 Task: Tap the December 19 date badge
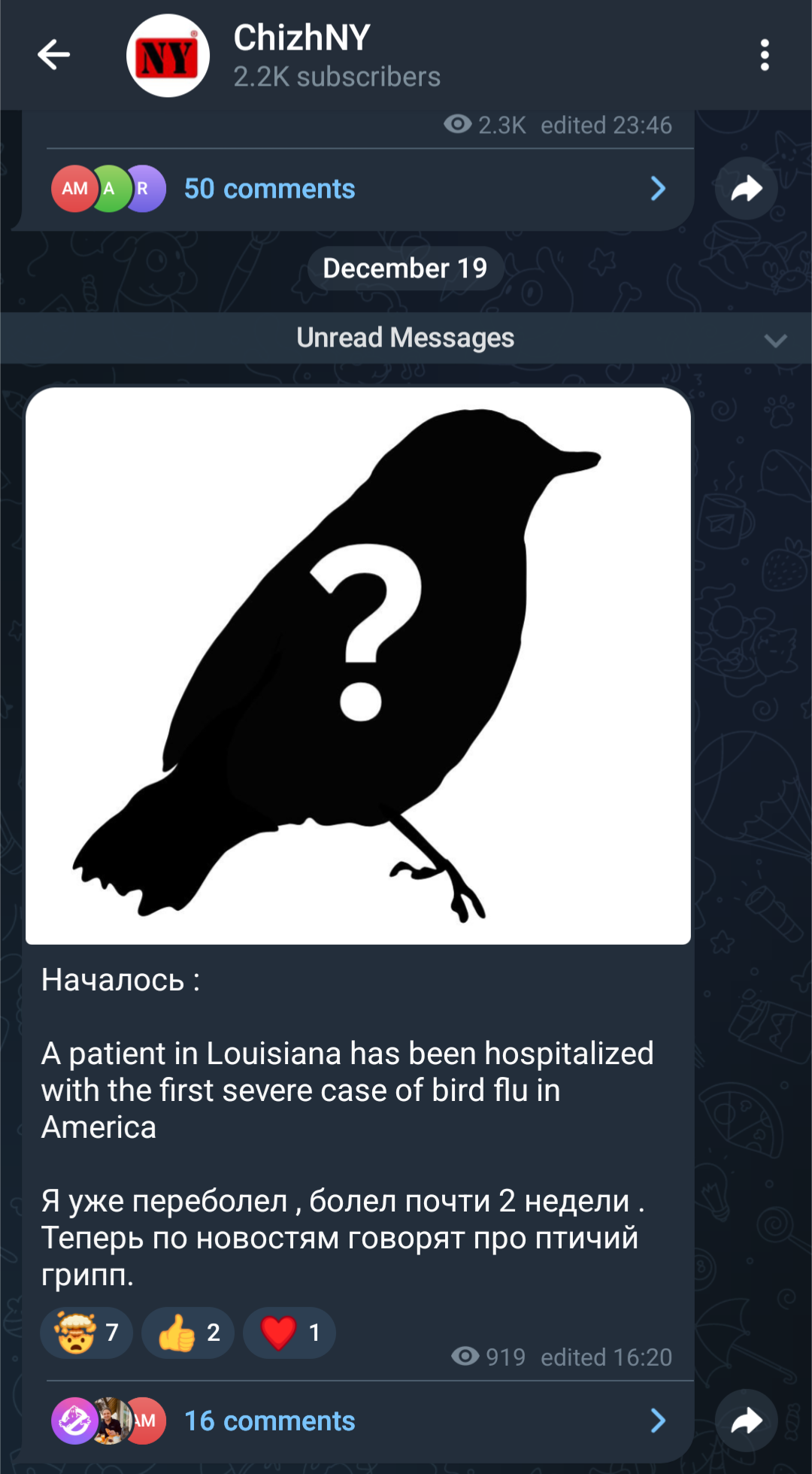pos(405,268)
